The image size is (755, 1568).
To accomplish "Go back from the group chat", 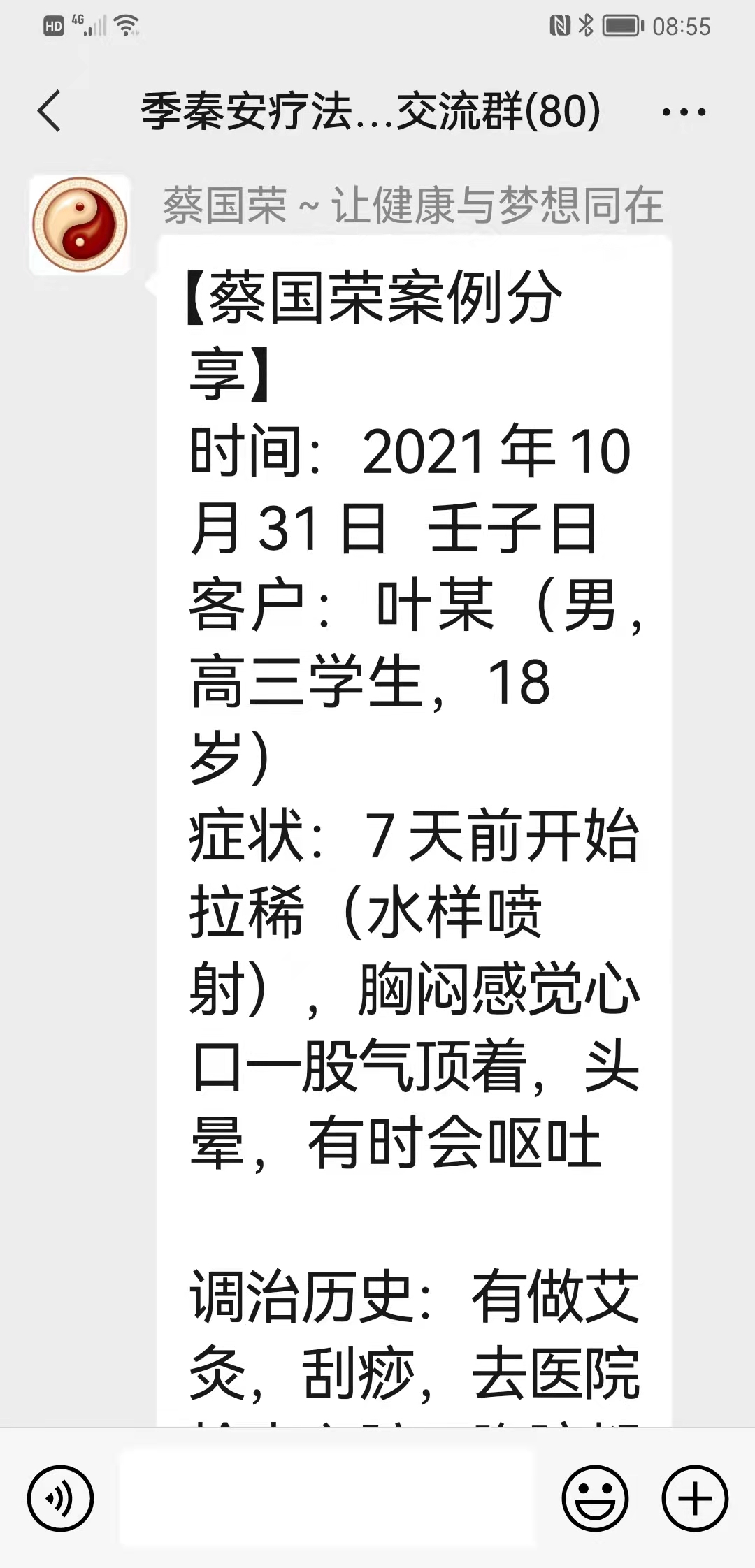I will coord(49,110).
